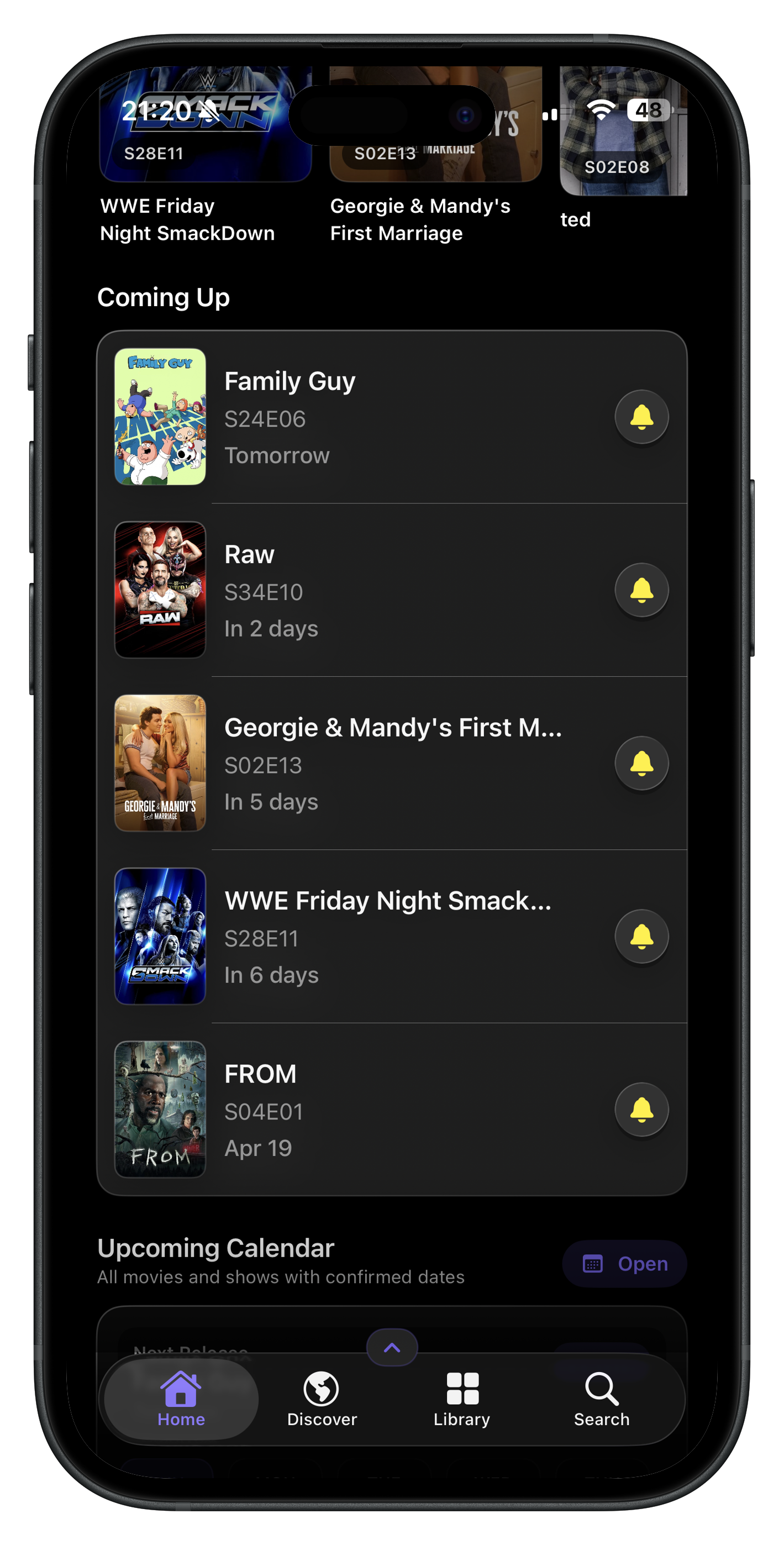
Task: Open the Upcoming Calendar with the Open button
Action: pos(624,1264)
